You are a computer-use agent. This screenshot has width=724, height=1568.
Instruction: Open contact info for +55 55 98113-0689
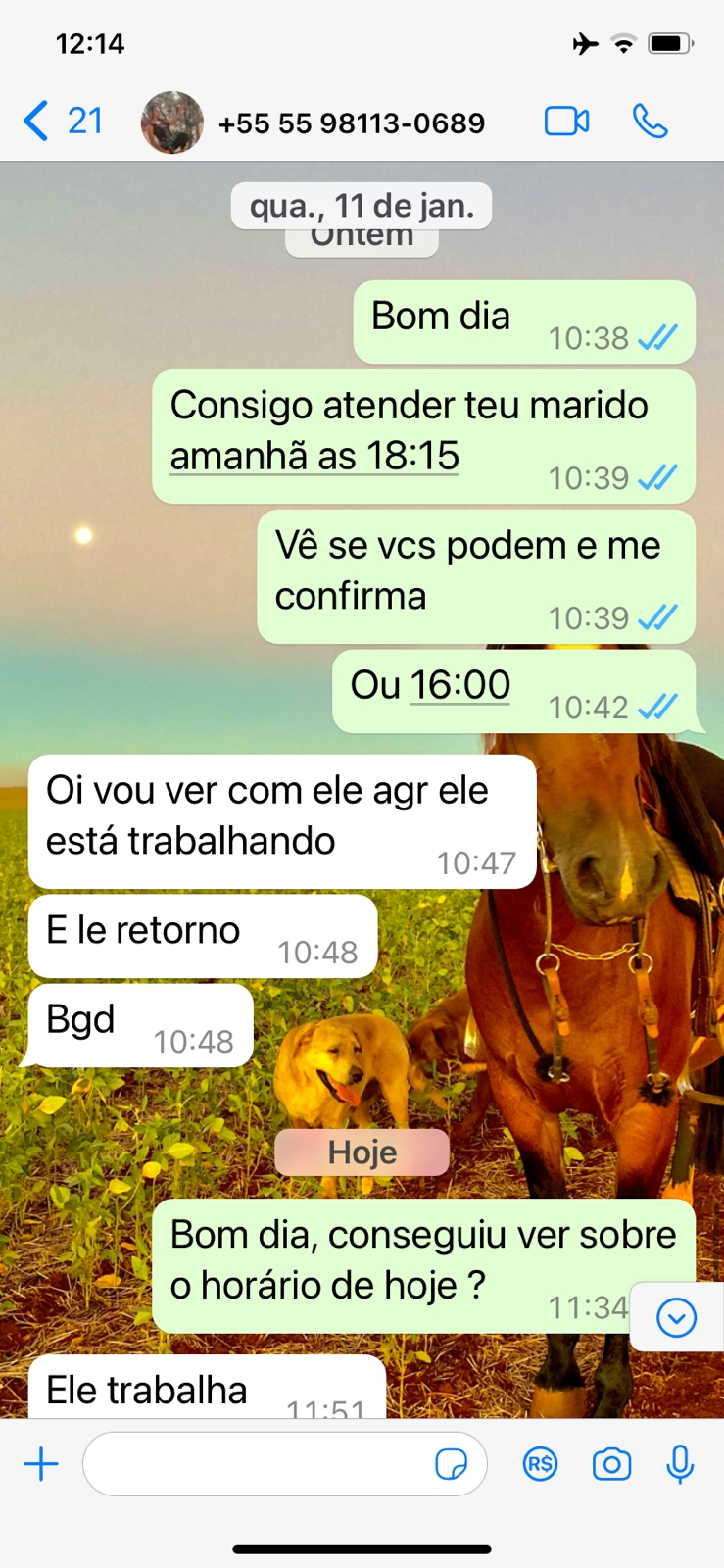351,123
